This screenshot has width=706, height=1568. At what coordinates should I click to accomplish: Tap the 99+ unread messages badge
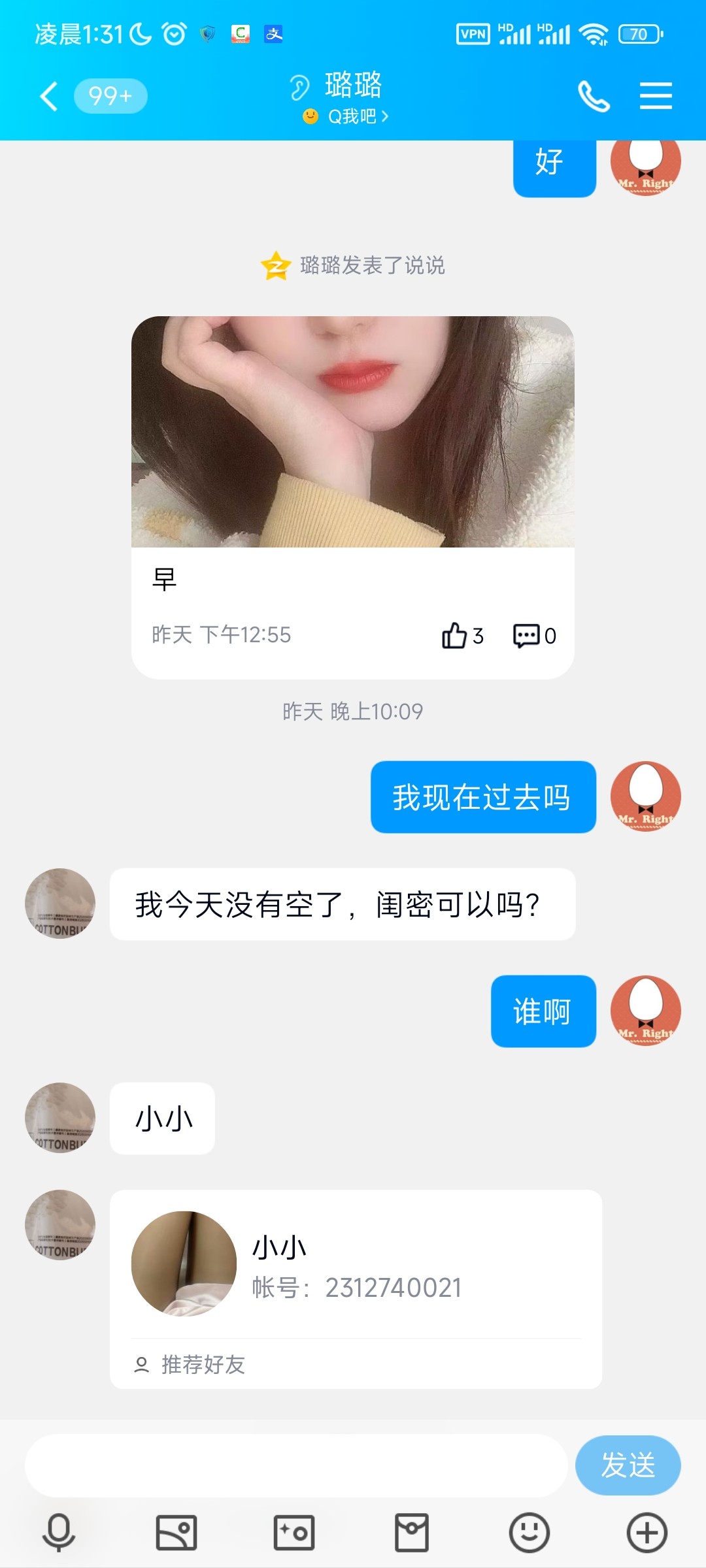pos(111,95)
